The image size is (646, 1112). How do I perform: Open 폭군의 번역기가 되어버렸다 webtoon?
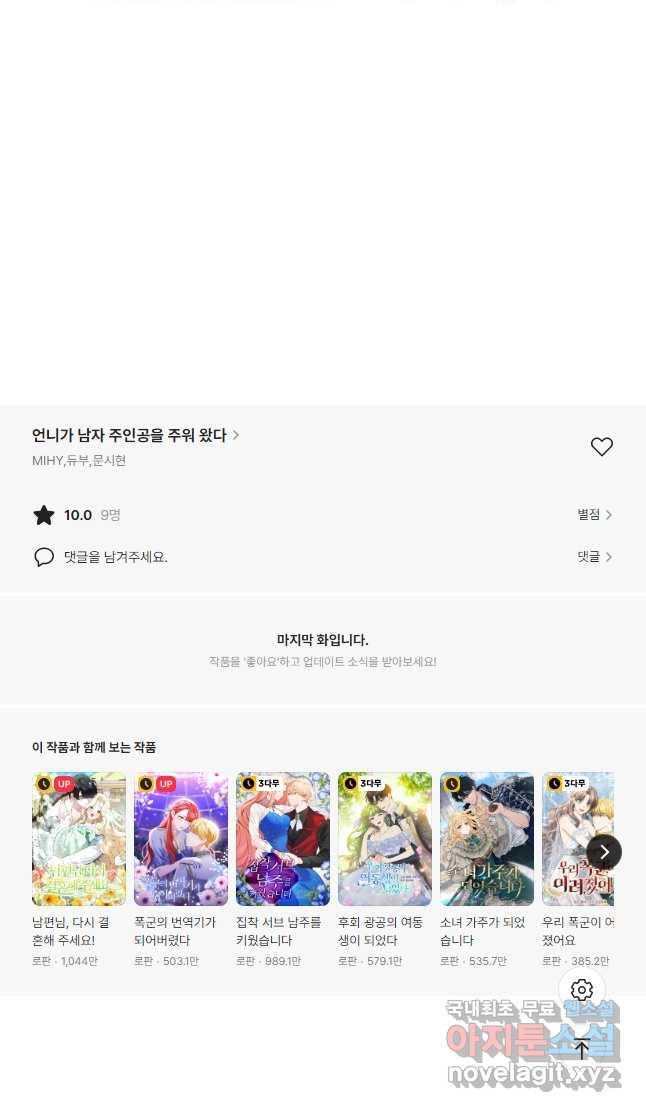(x=181, y=839)
